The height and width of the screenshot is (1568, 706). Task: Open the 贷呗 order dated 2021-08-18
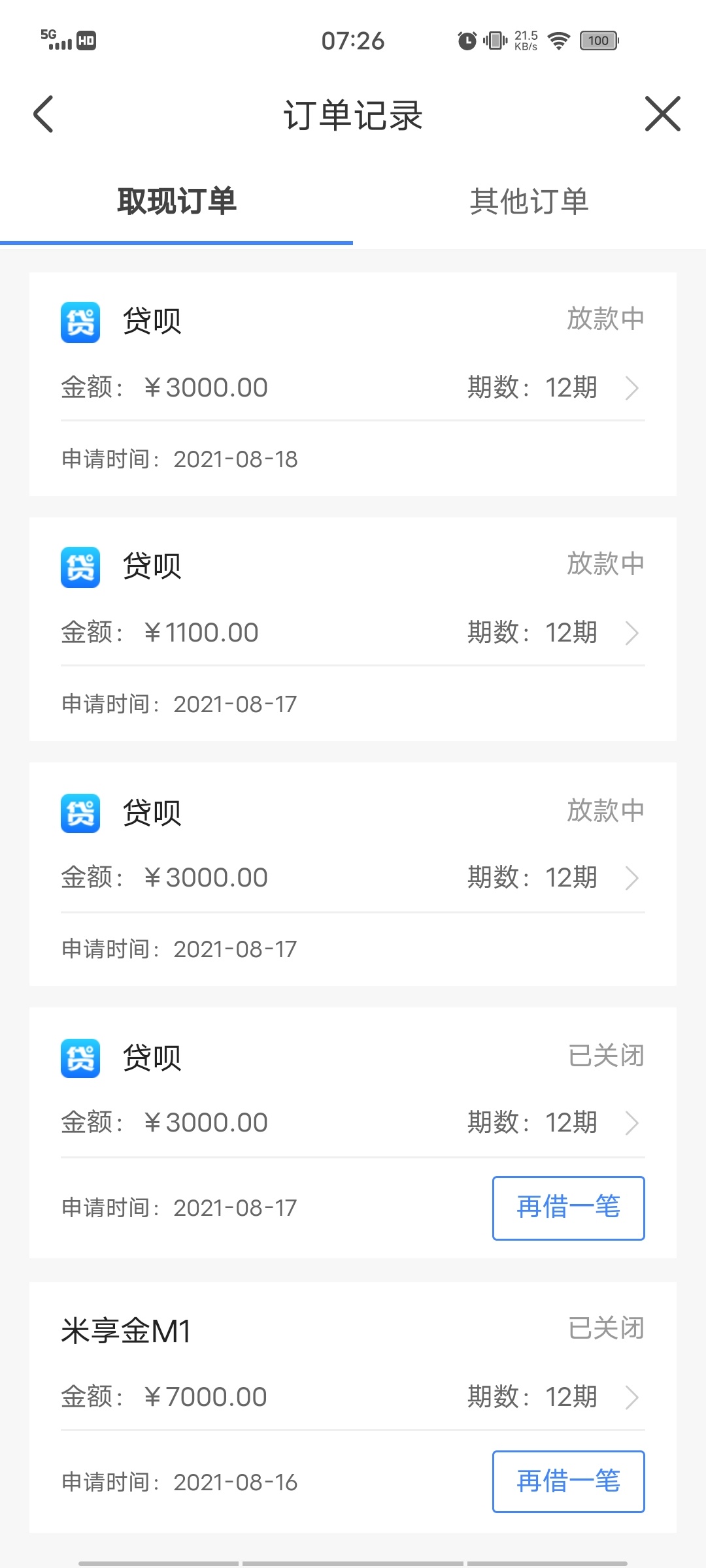353,384
